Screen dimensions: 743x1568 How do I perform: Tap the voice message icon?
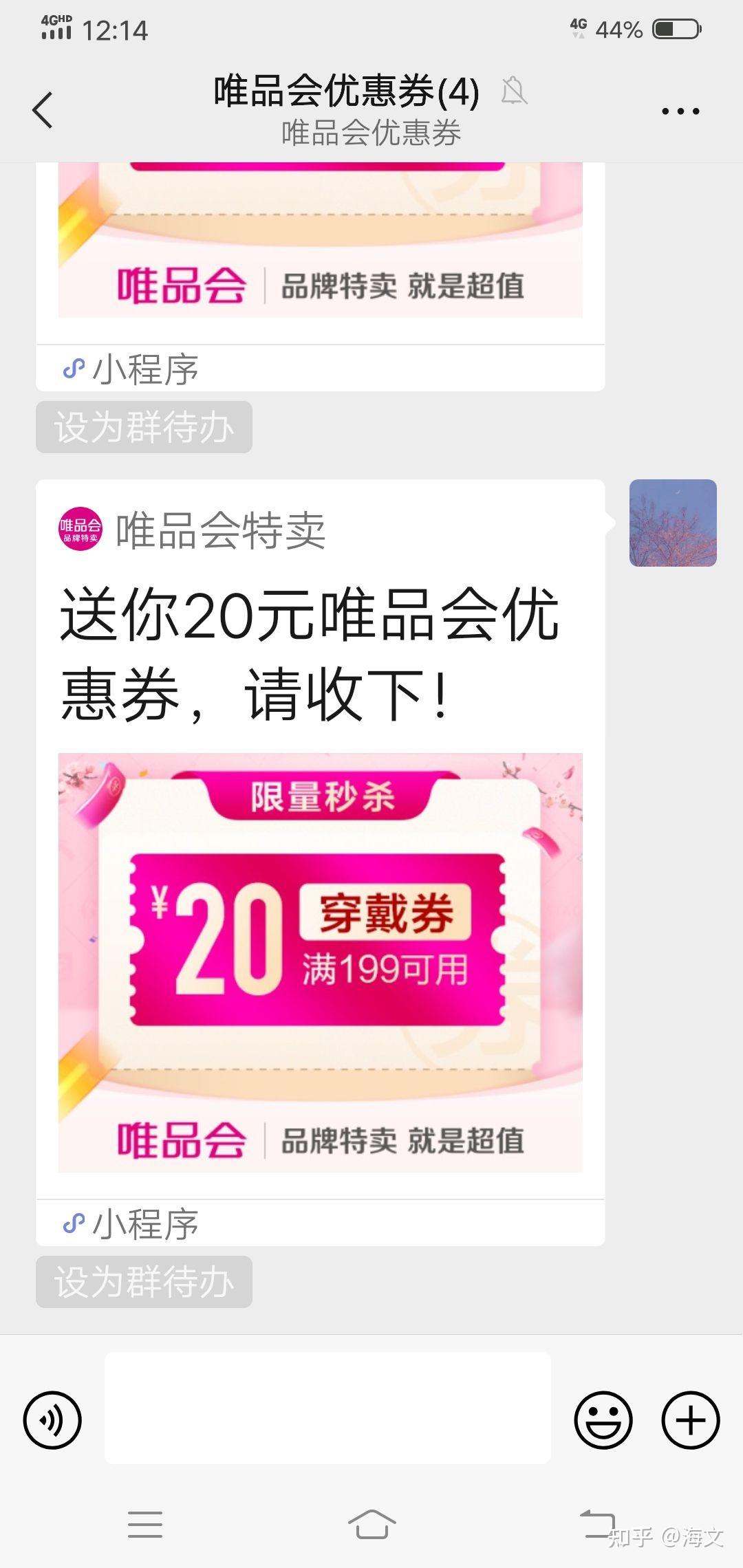52,1420
